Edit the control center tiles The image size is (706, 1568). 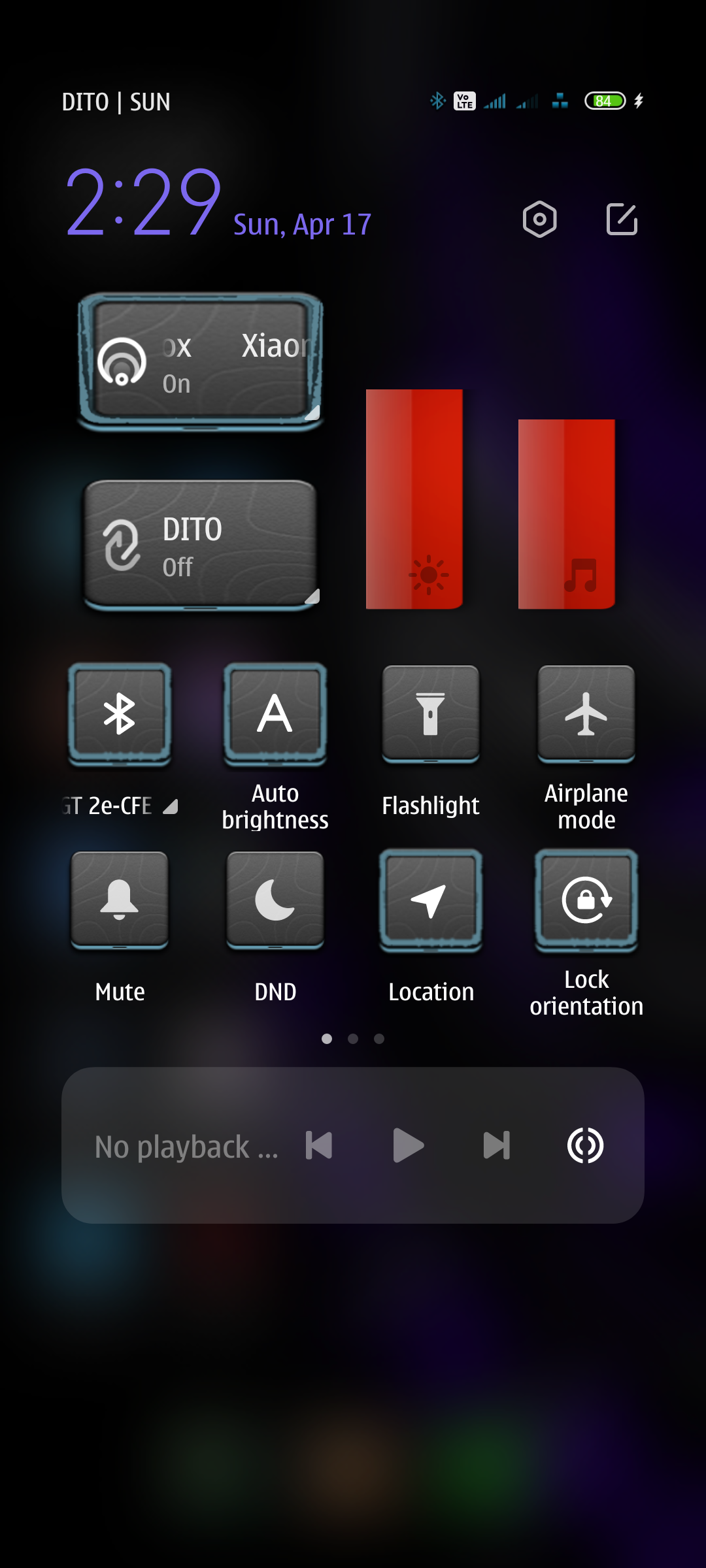622,219
